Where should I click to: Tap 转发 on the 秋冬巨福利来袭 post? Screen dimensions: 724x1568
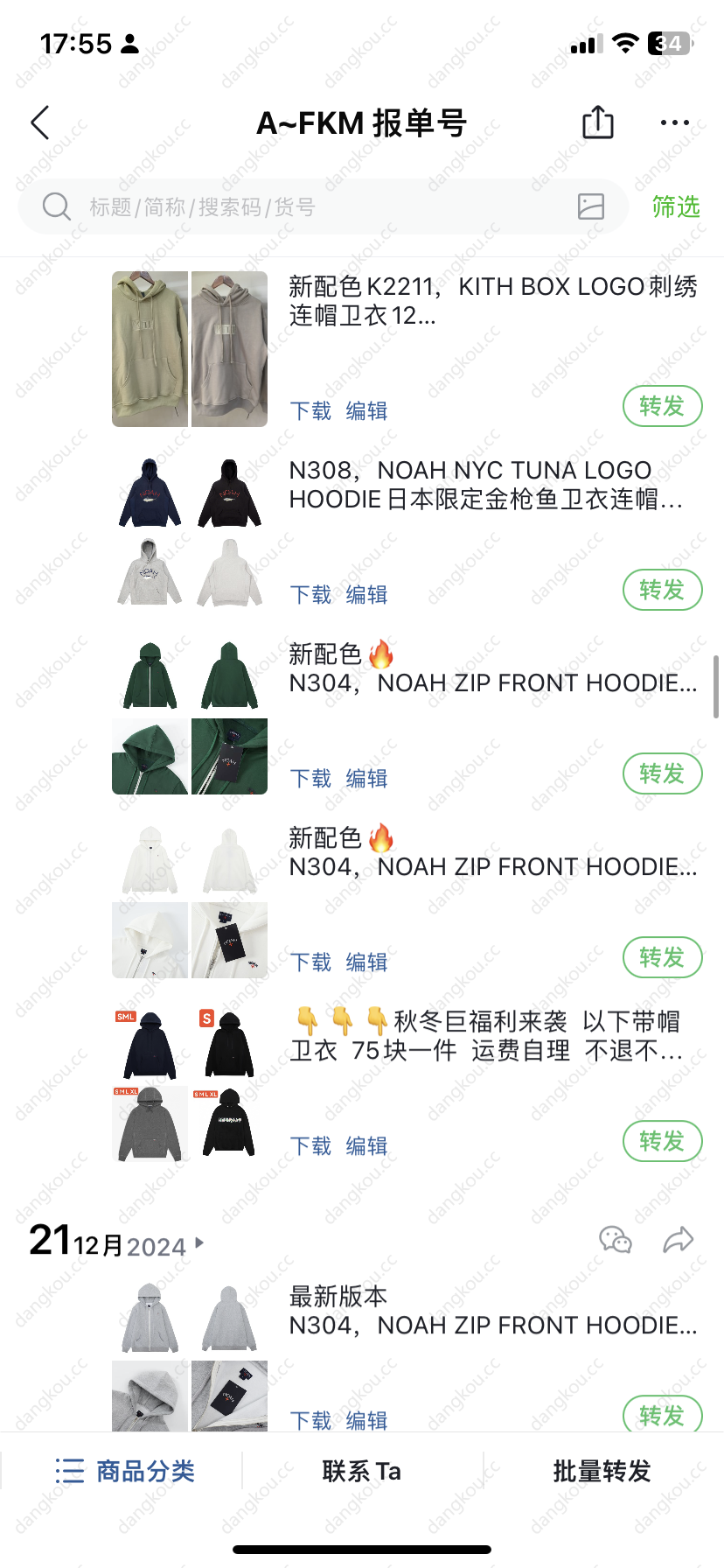(662, 1141)
